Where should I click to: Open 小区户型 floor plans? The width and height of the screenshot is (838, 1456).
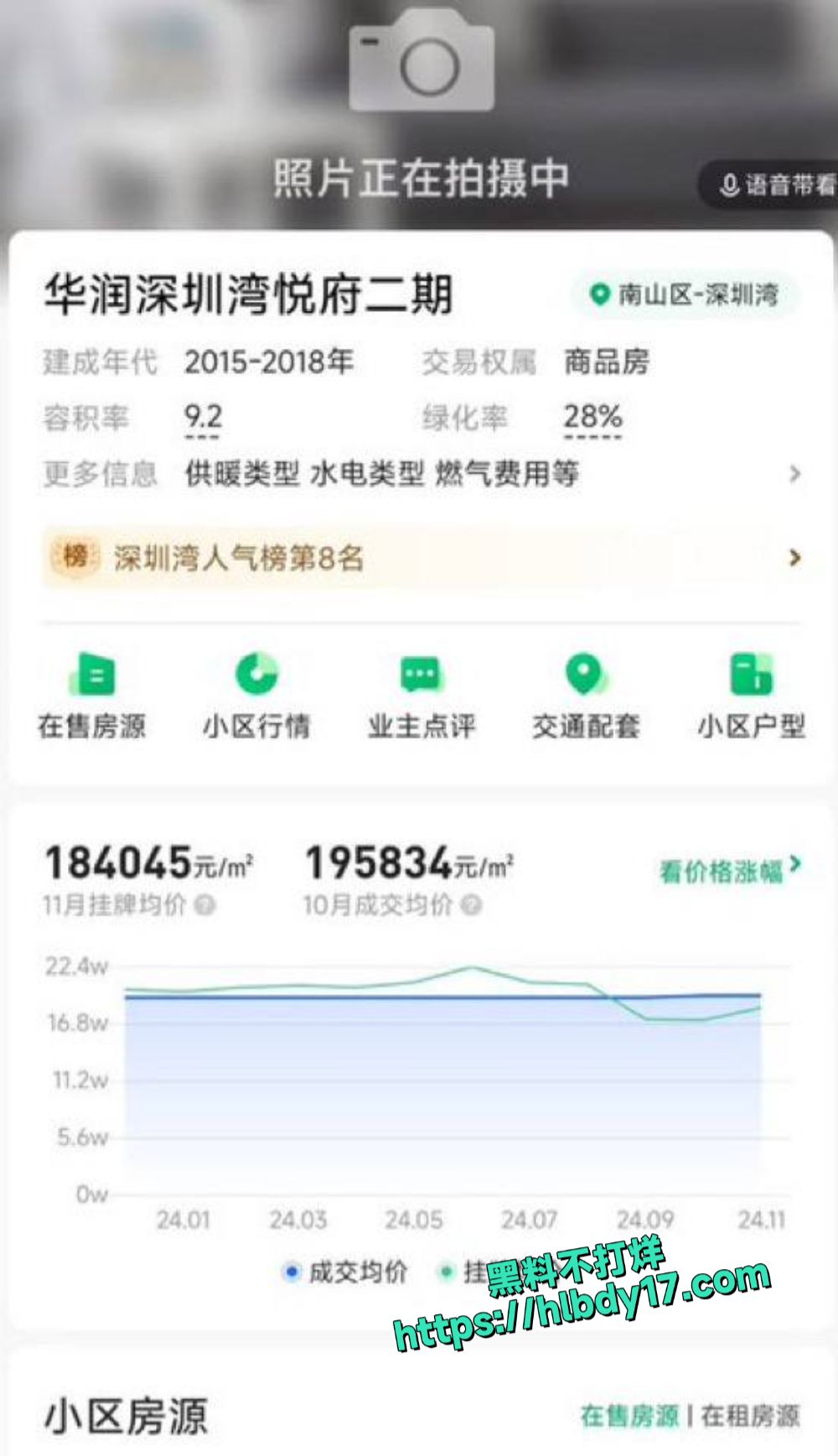(752, 696)
